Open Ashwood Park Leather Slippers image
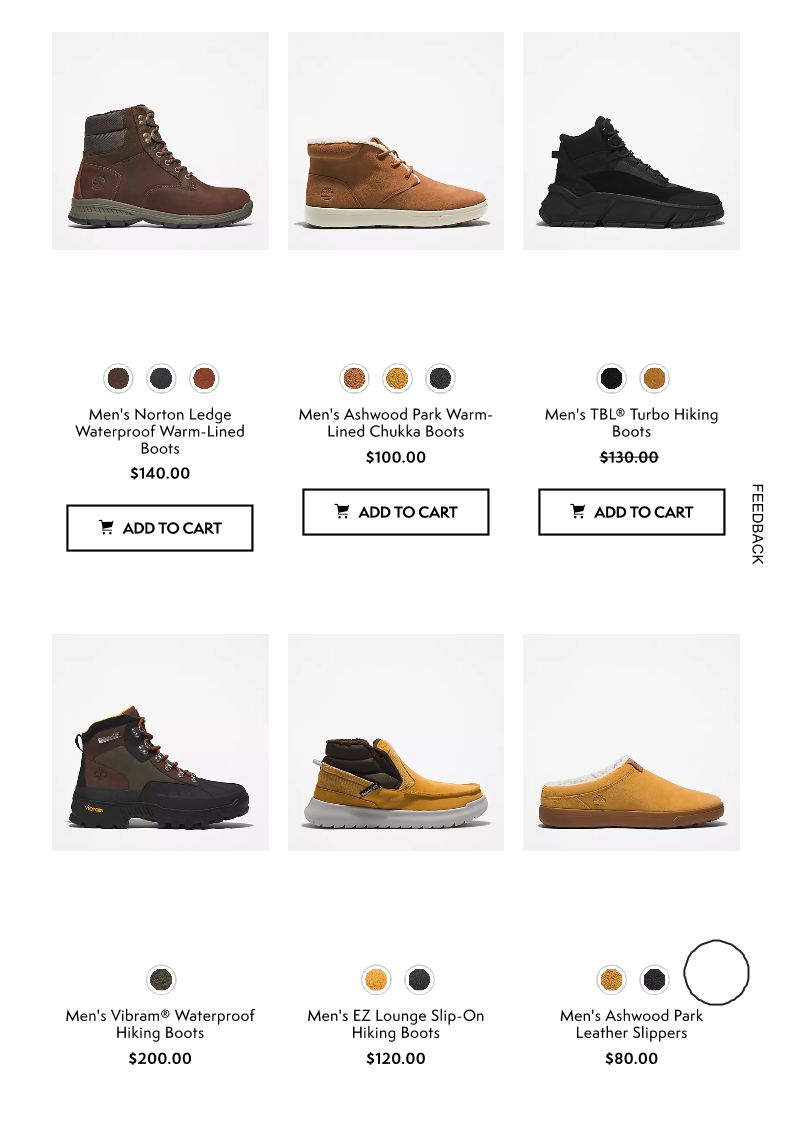The image size is (792, 1121). pyautogui.click(x=631, y=742)
